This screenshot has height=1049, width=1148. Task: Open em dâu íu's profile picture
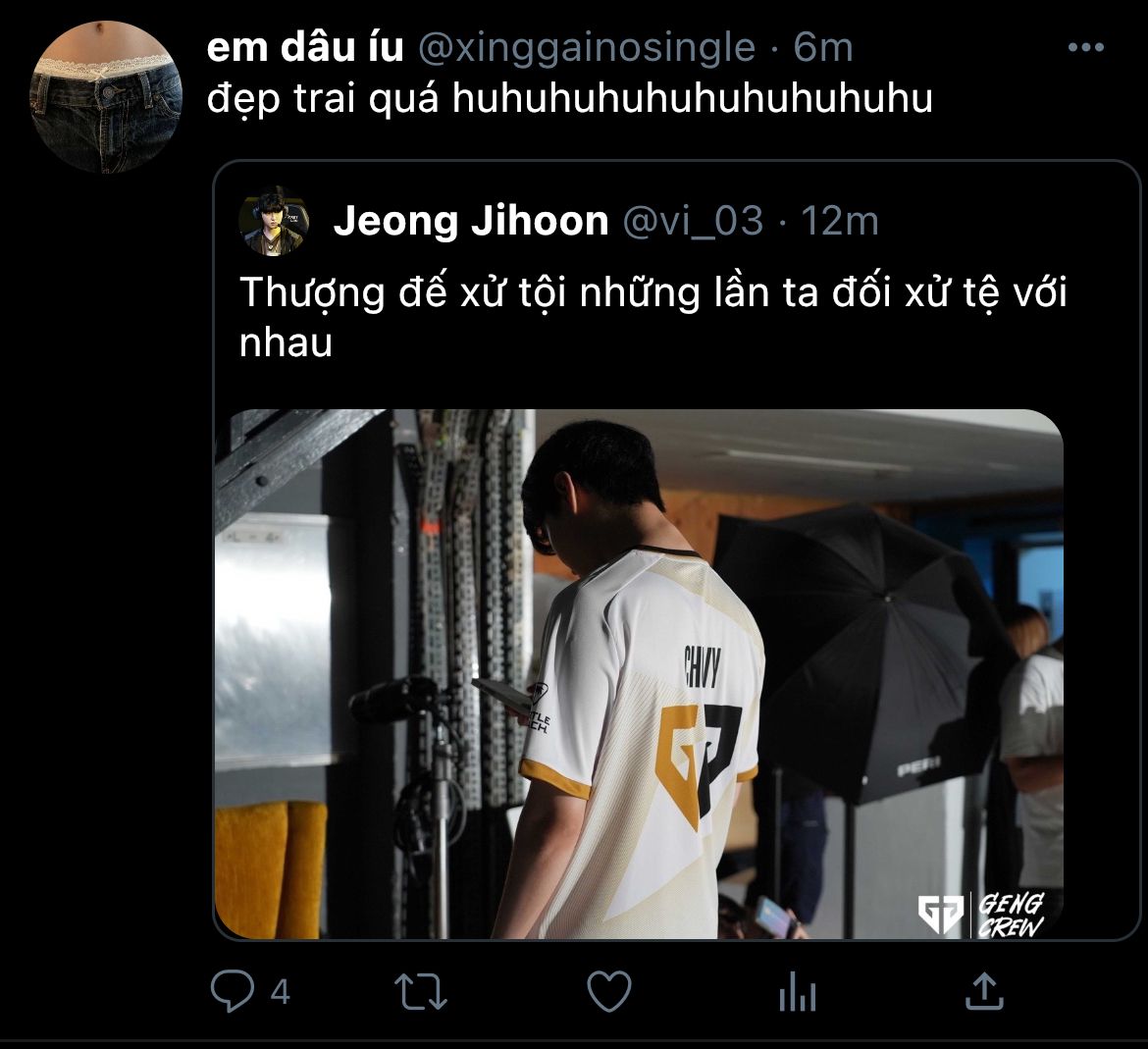tap(105, 97)
